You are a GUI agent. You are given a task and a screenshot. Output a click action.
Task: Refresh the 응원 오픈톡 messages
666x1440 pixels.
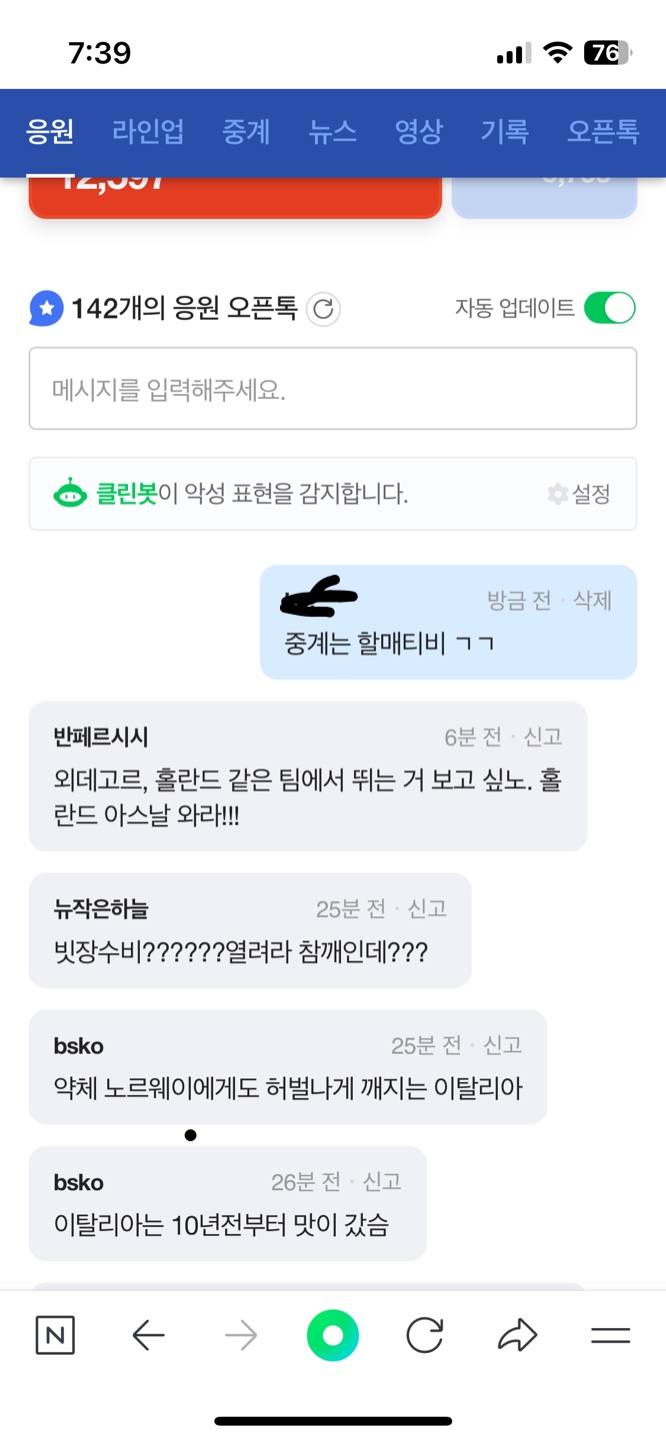coord(323,309)
